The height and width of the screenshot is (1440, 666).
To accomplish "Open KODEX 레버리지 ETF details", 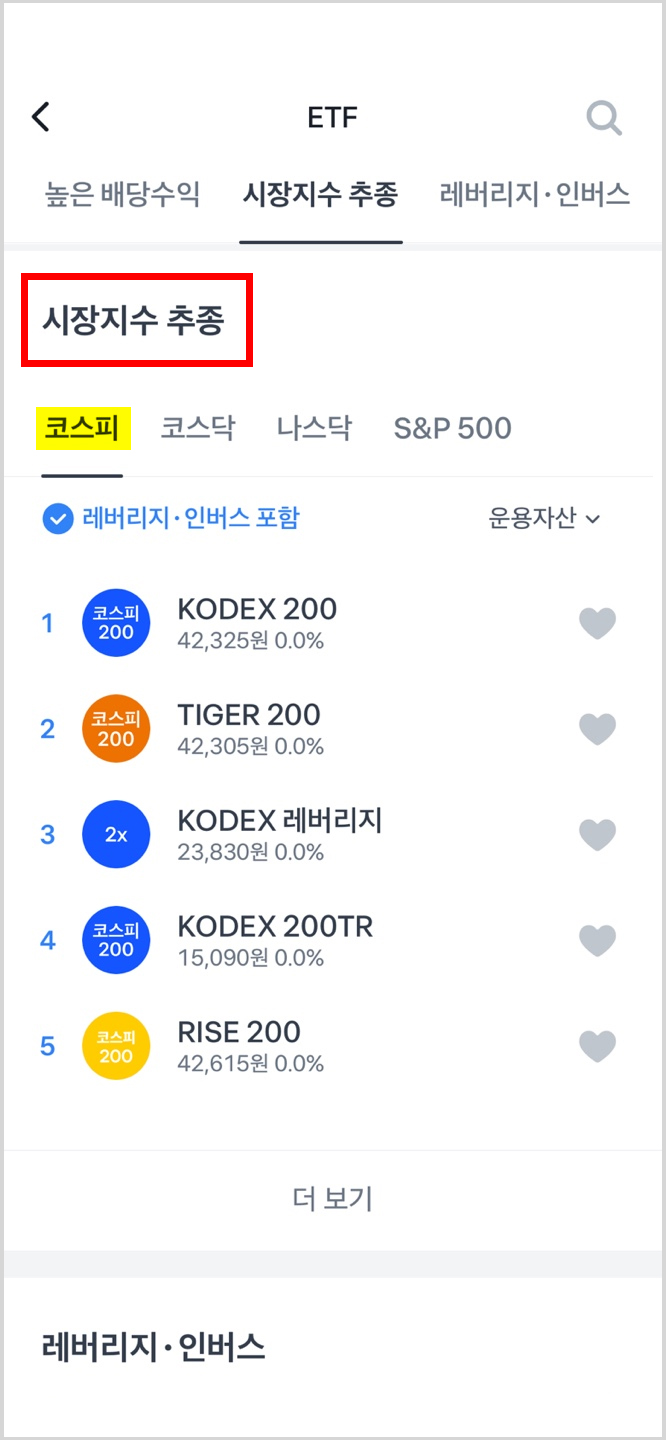I will pyautogui.click(x=280, y=834).
